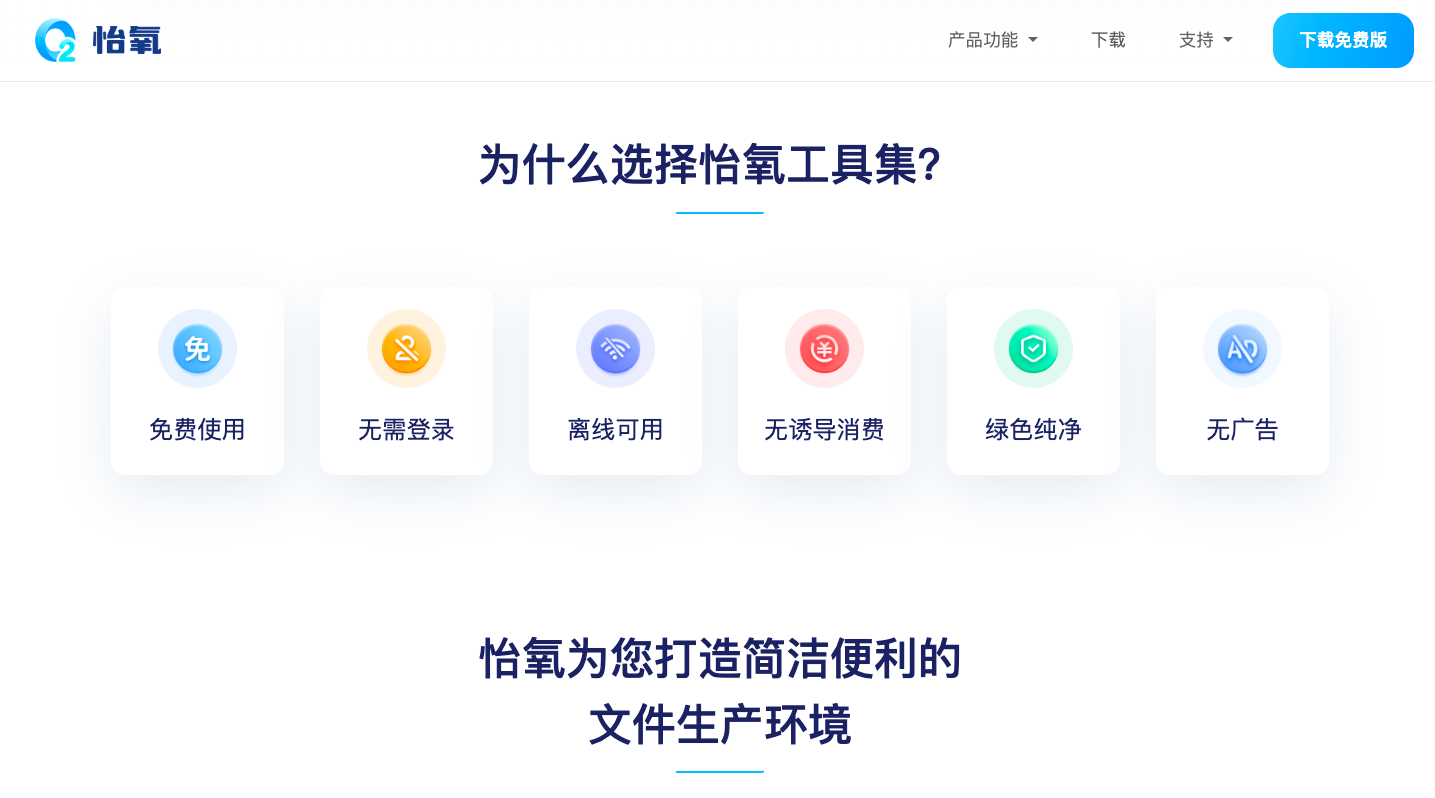Open the 下载 page link
The image size is (1435, 798).
pos(1108,40)
